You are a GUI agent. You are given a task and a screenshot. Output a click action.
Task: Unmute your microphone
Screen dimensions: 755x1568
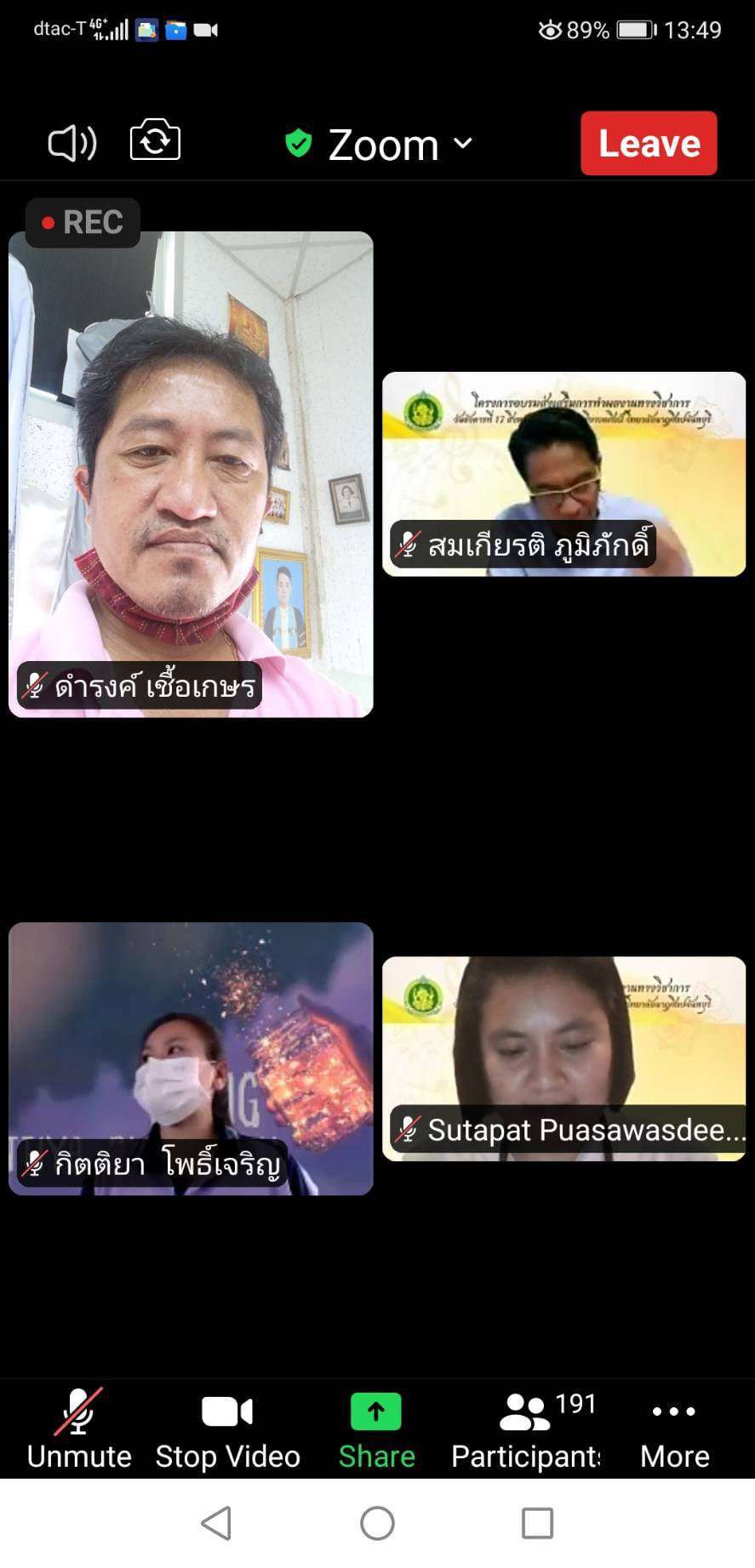[x=79, y=1431]
